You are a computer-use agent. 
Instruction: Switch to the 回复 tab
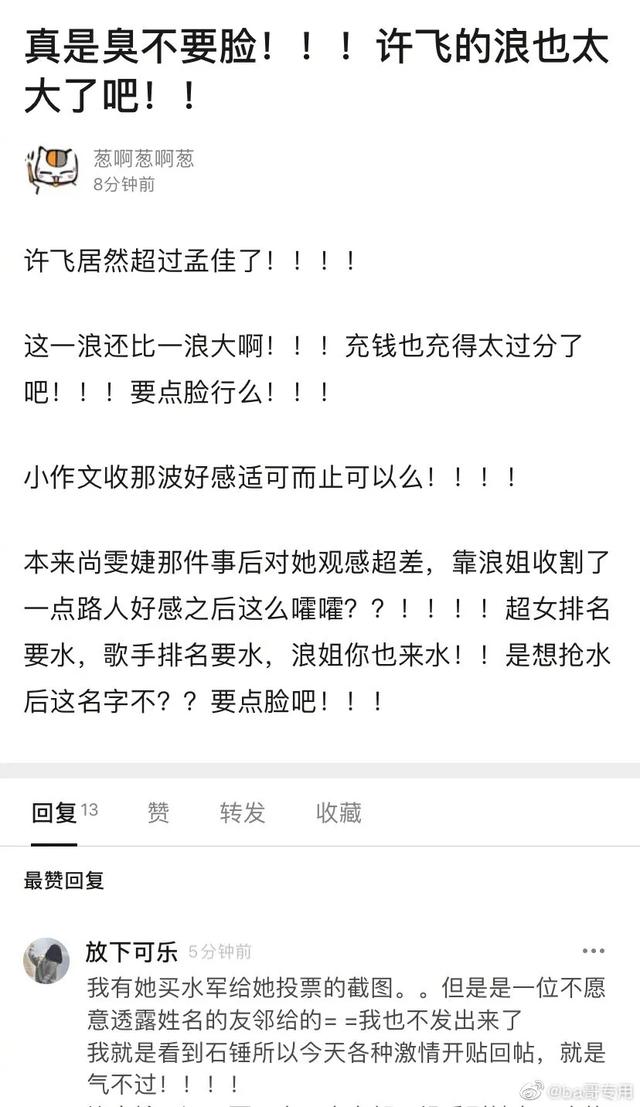55,813
